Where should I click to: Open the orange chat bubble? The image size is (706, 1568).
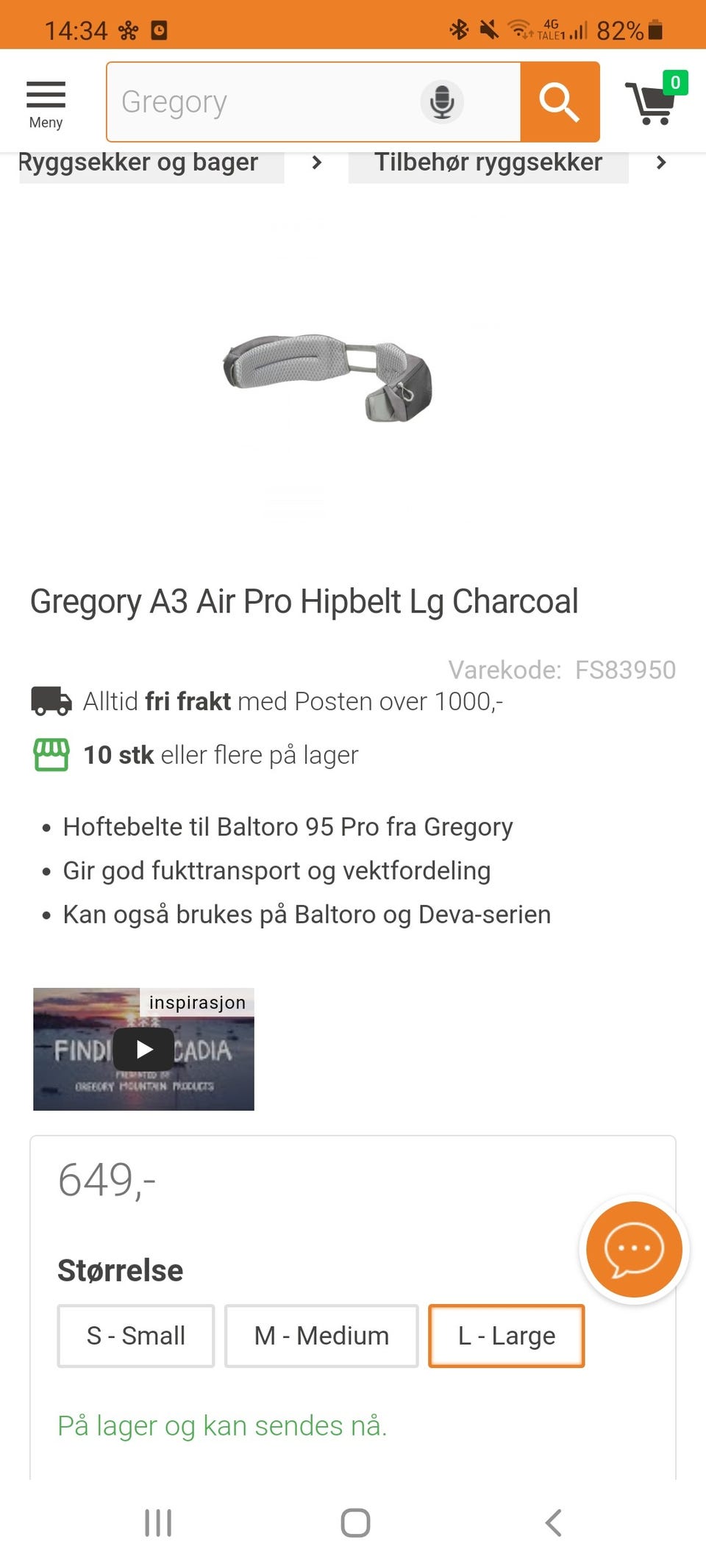[x=633, y=1250]
